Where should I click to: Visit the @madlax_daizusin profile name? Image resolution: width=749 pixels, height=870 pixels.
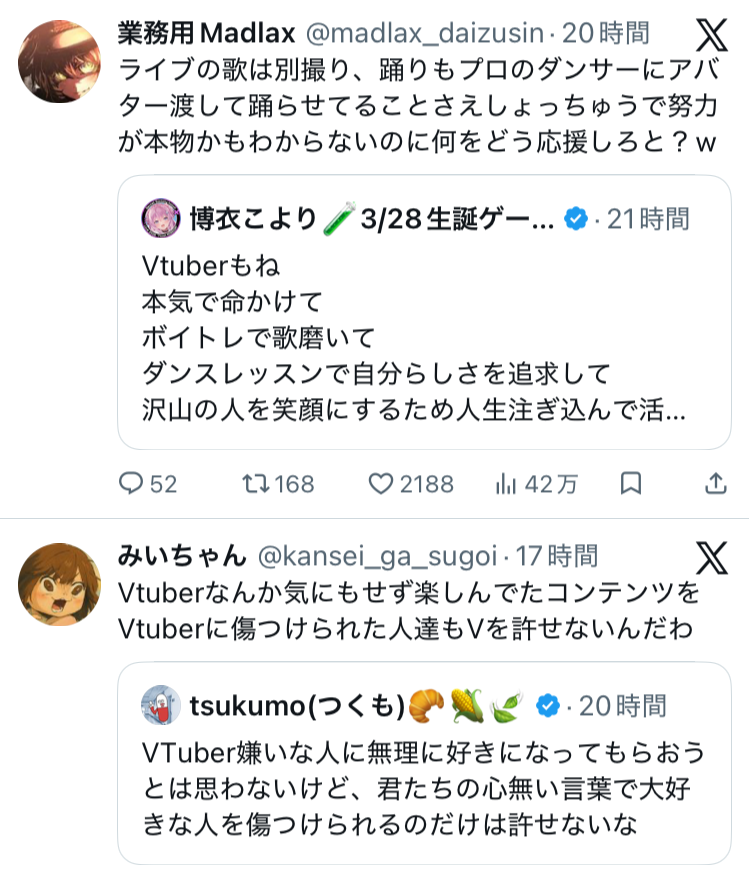tap(425, 33)
